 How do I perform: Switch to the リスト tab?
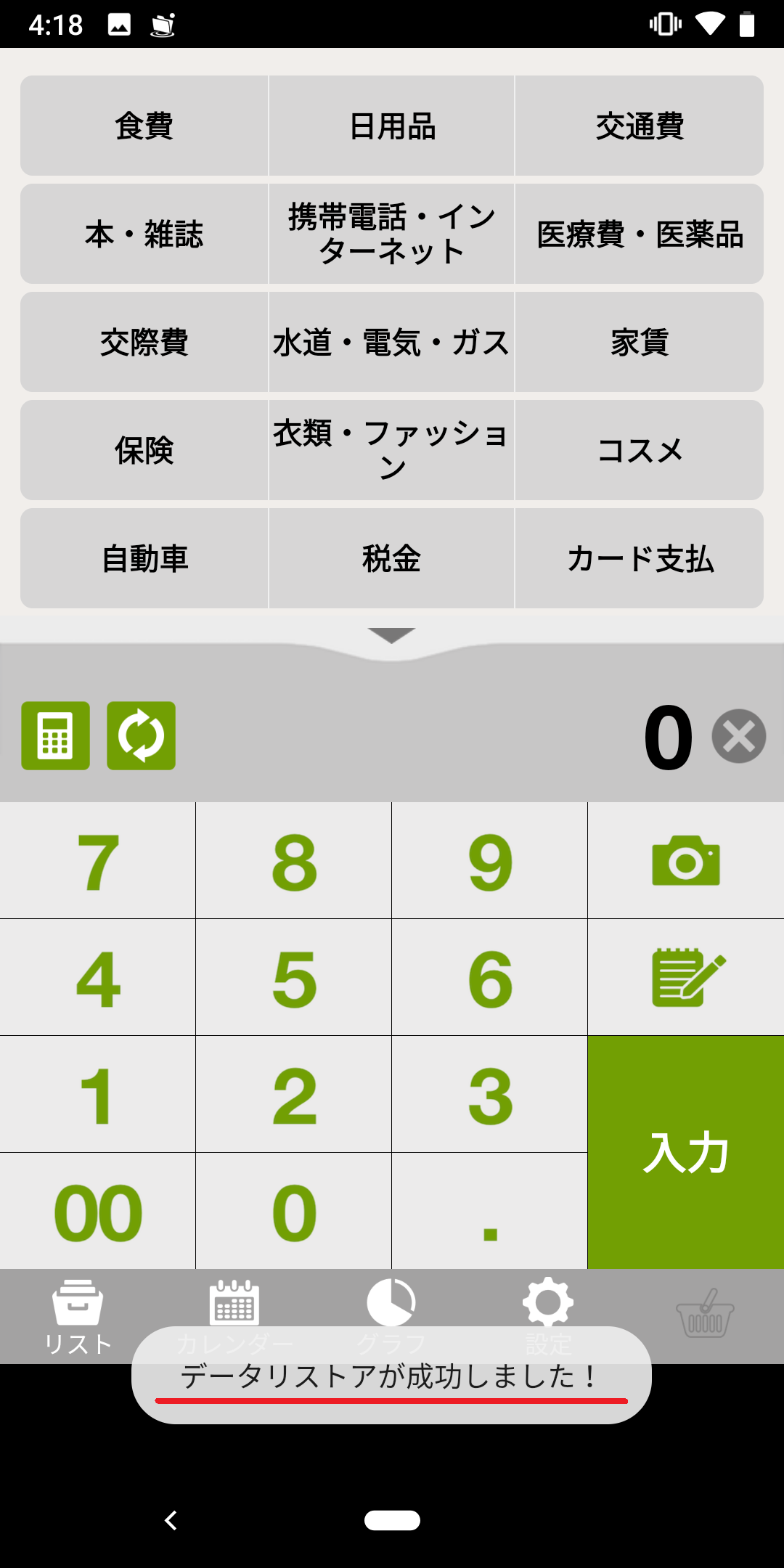coord(78,1316)
